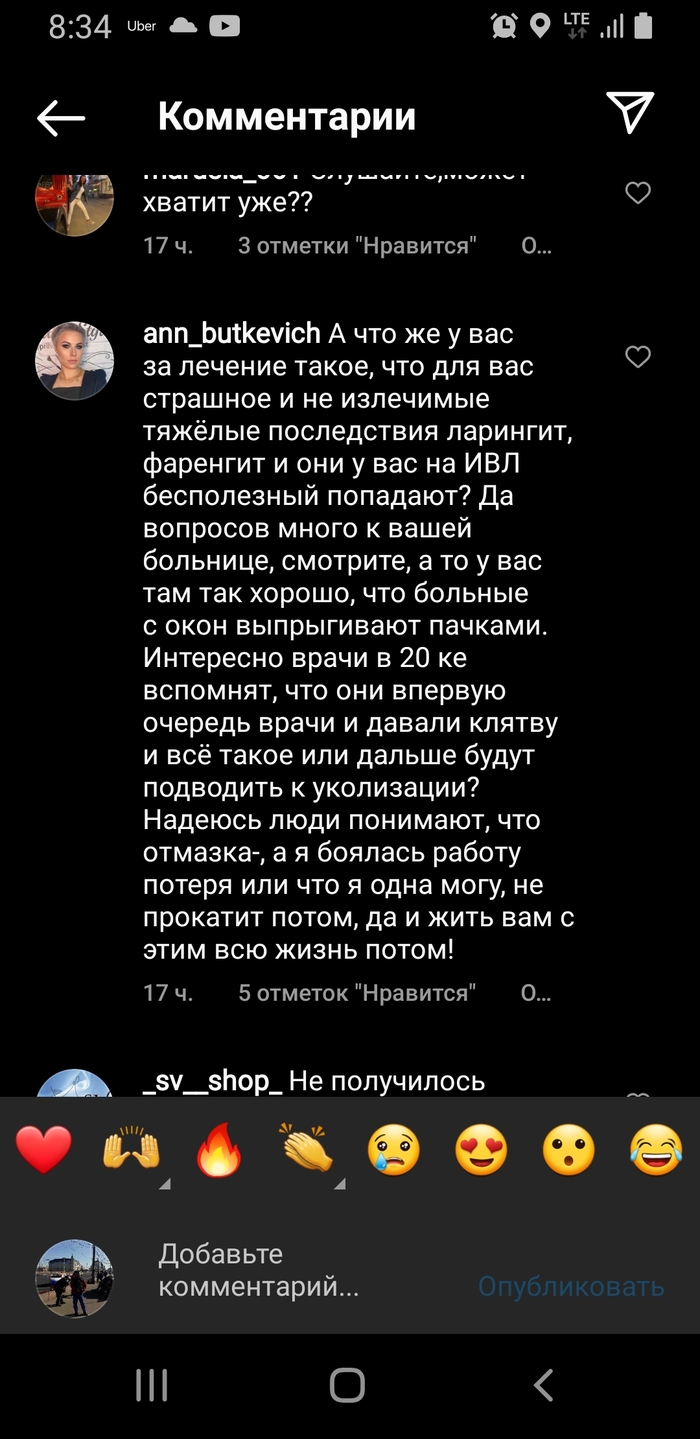Screen dimensions: 700x1439
Task: Insert the raised hands emoji
Action: point(131,1150)
